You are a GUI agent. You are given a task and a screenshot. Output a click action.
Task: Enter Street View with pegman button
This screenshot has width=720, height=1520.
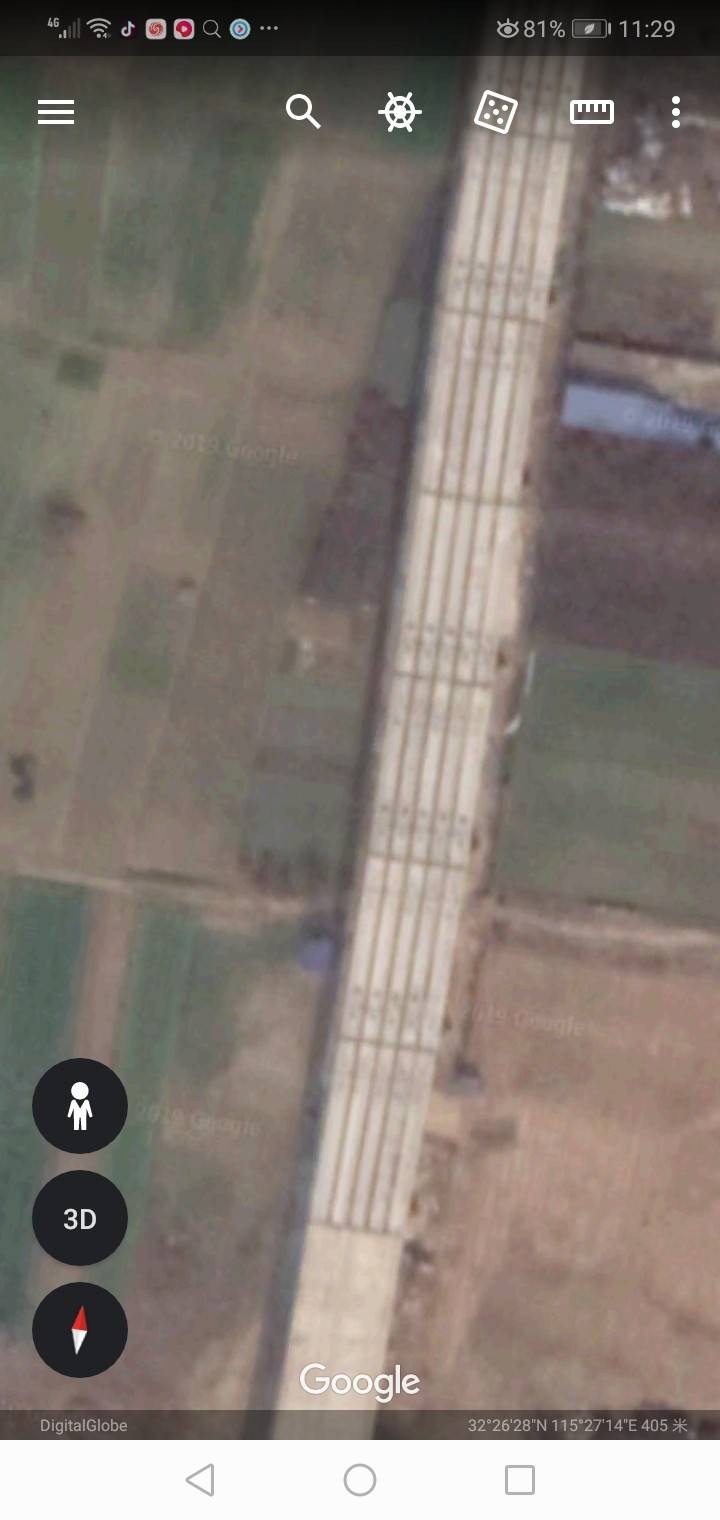click(x=80, y=1106)
